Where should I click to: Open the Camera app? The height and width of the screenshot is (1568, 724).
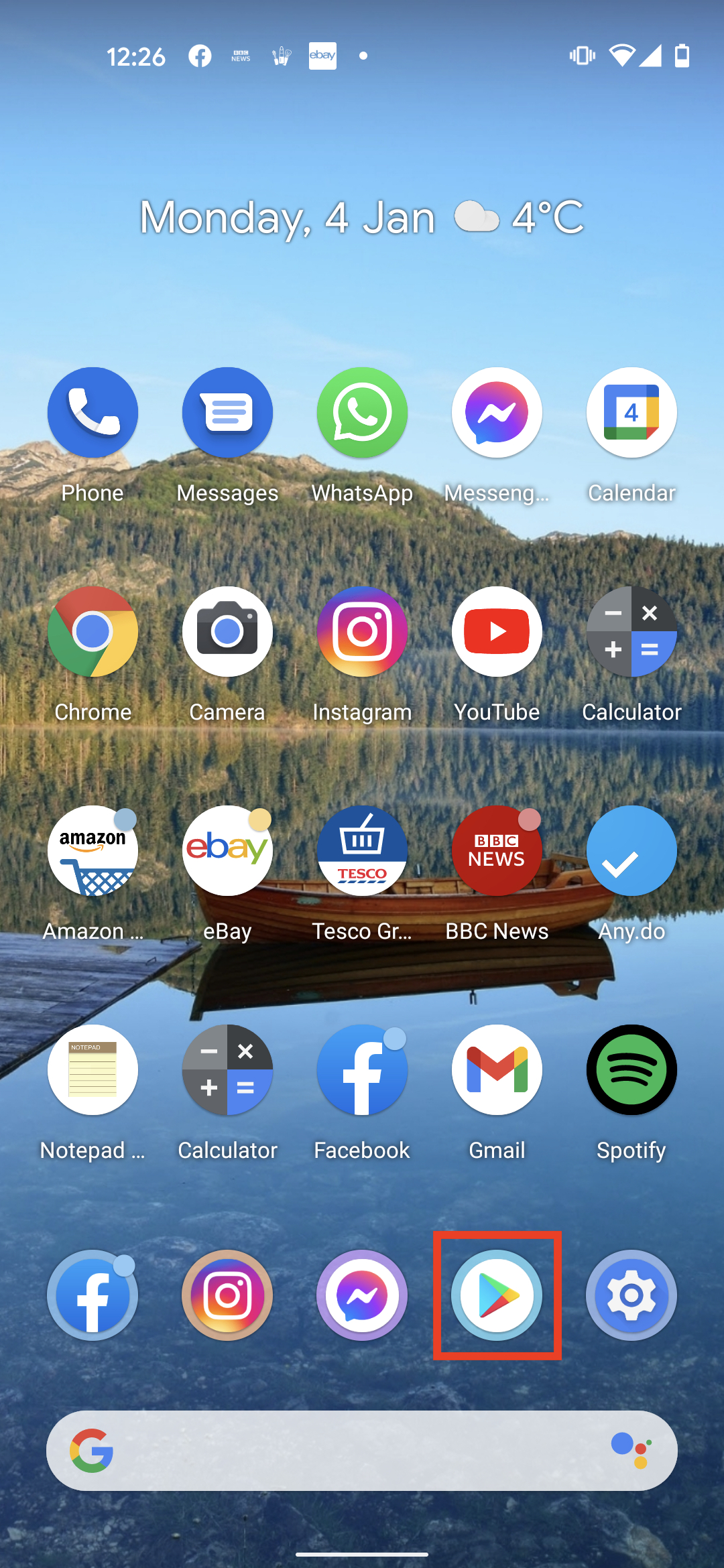[x=227, y=632]
